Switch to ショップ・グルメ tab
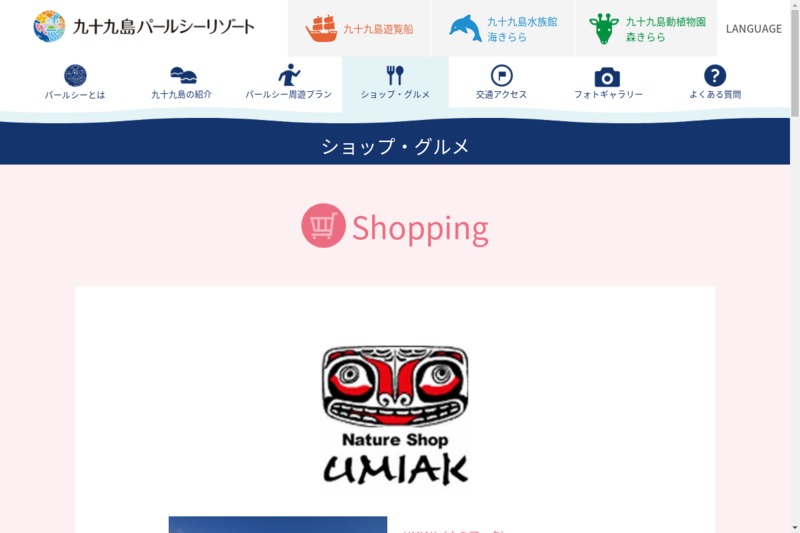The width and height of the screenshot is (800, 533). [x=395, y=83]
